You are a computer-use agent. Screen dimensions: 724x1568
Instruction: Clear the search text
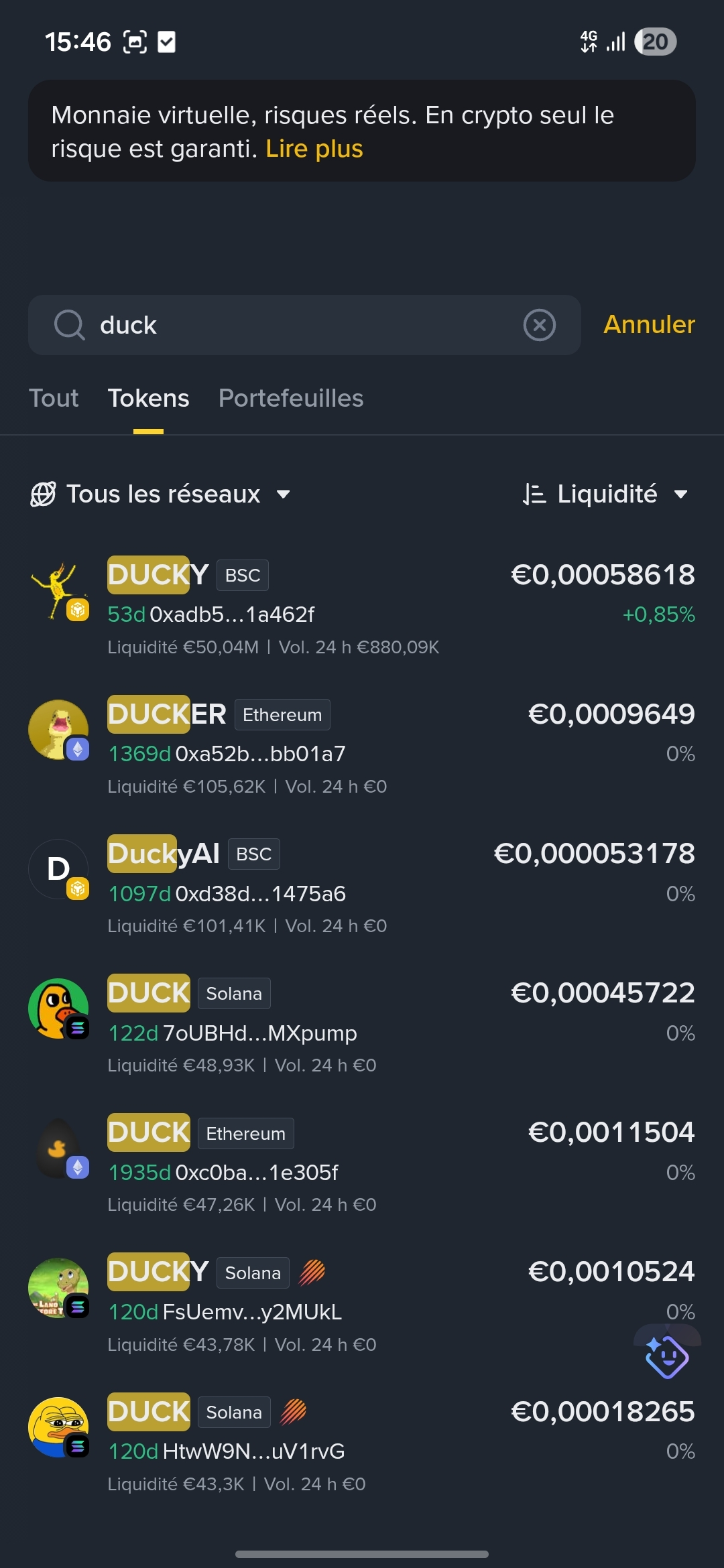[539, 325]
